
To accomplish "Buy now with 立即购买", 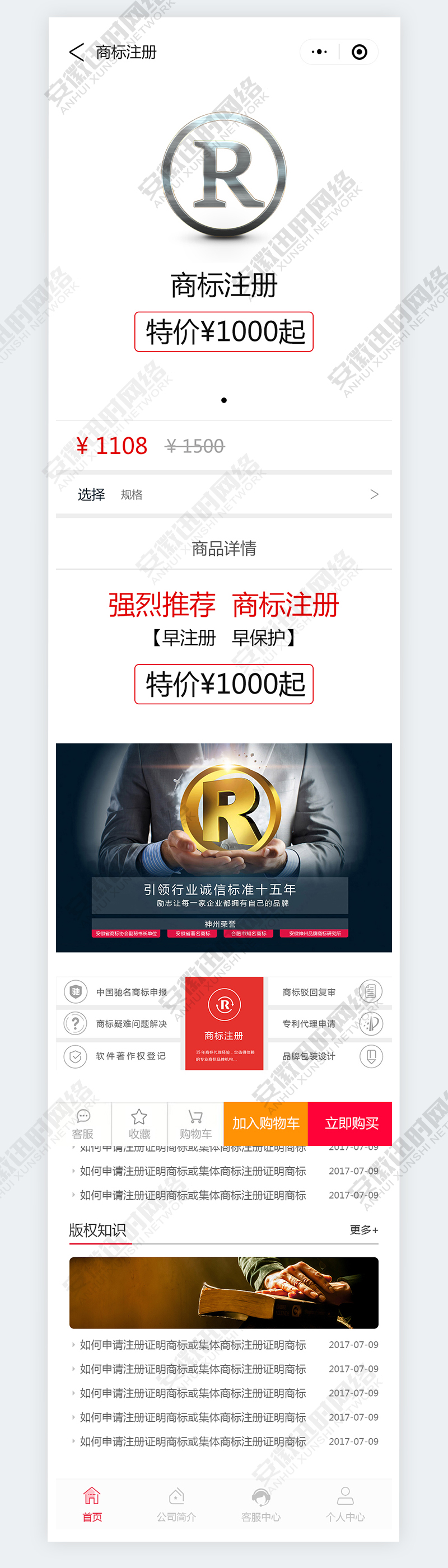I will point(351,1124).
